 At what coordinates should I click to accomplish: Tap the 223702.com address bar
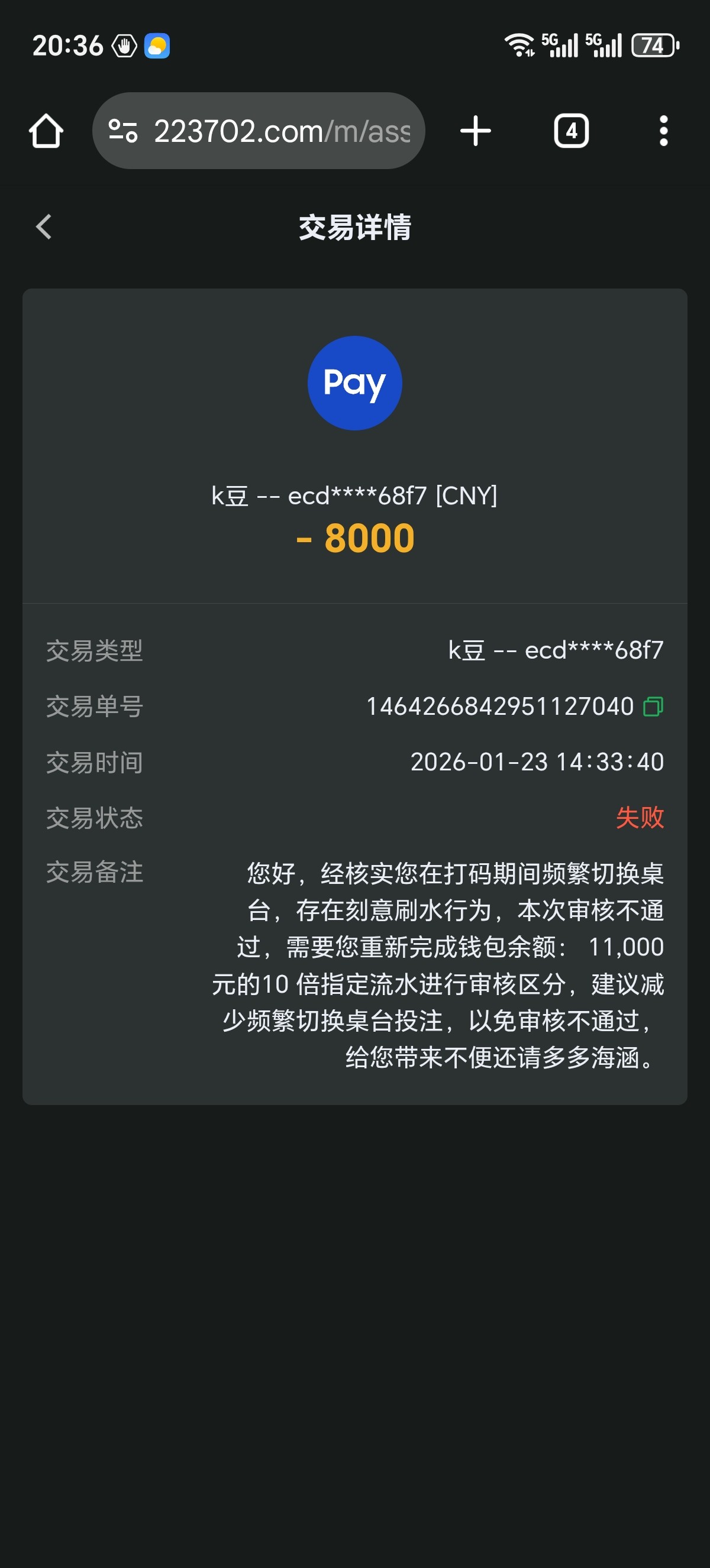[x=281, y=131]
